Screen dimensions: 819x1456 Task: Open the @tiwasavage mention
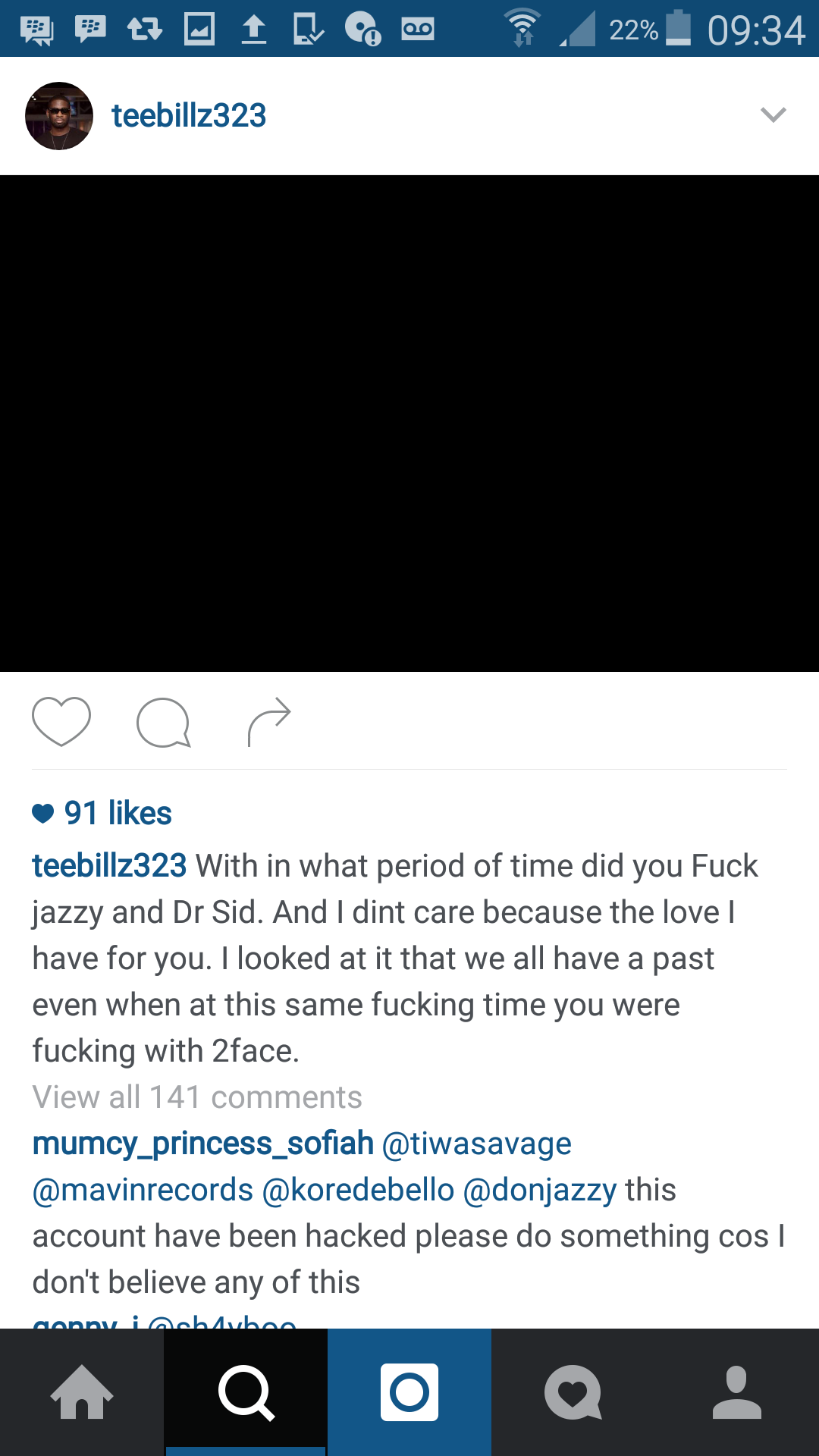pos(477,1144)
